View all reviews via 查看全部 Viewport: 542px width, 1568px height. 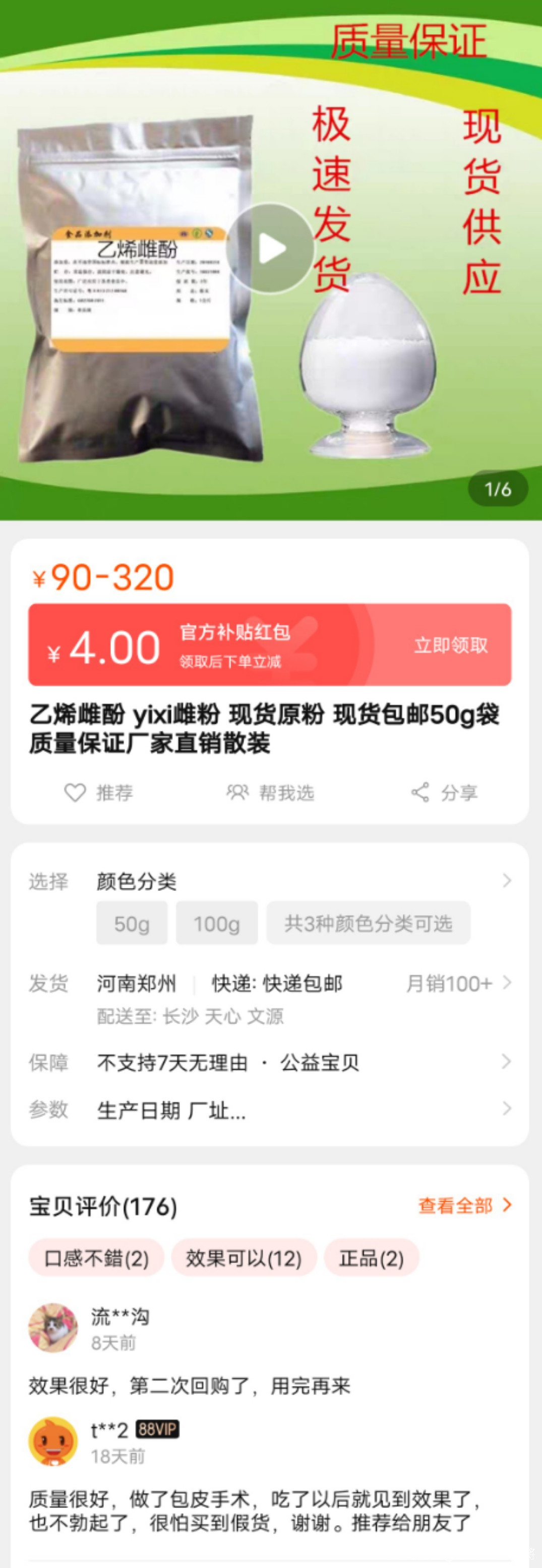pos(464,1206)
